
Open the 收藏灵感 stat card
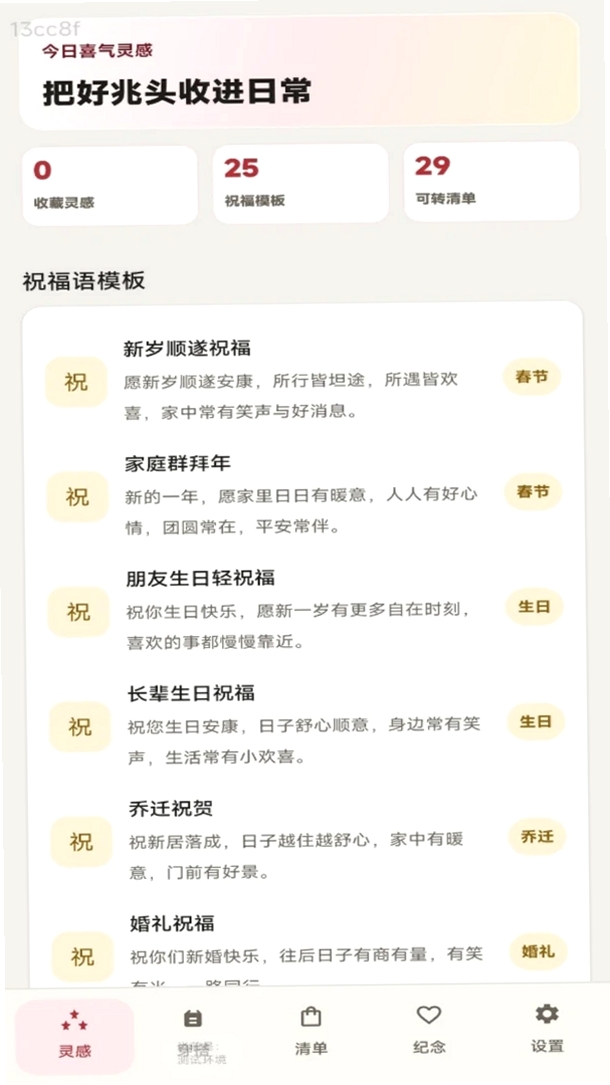coord(110,185)
